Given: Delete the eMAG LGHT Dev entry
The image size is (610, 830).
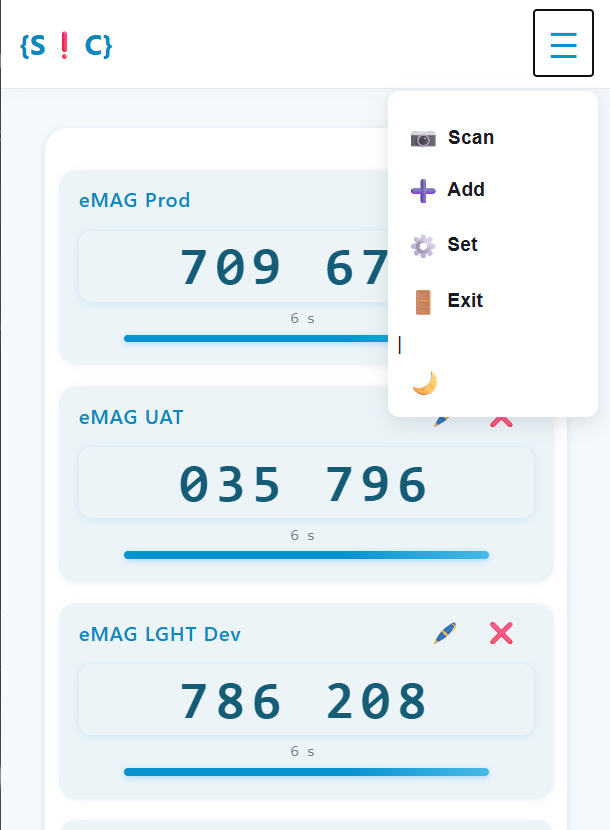Looking at the screenshot, I should pyautogui.click(x=501, y=633).
